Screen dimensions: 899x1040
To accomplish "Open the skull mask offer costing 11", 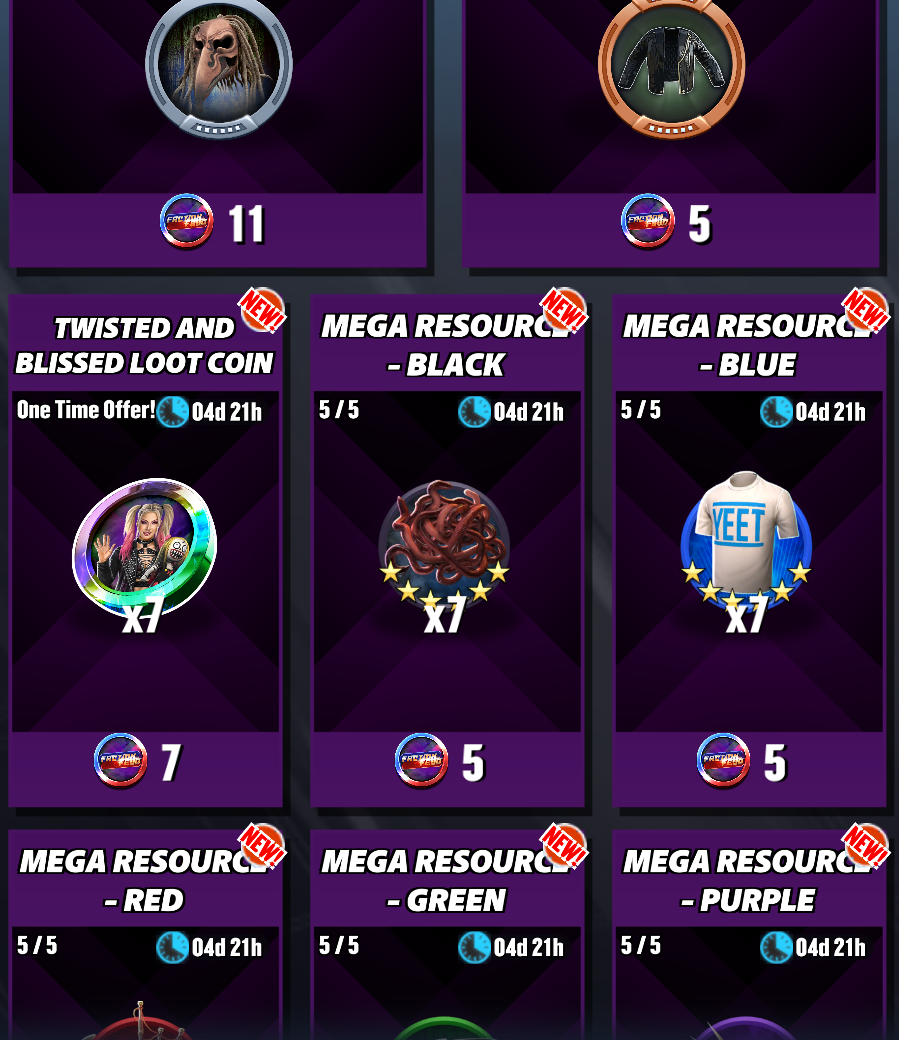I will coord(218,130).
